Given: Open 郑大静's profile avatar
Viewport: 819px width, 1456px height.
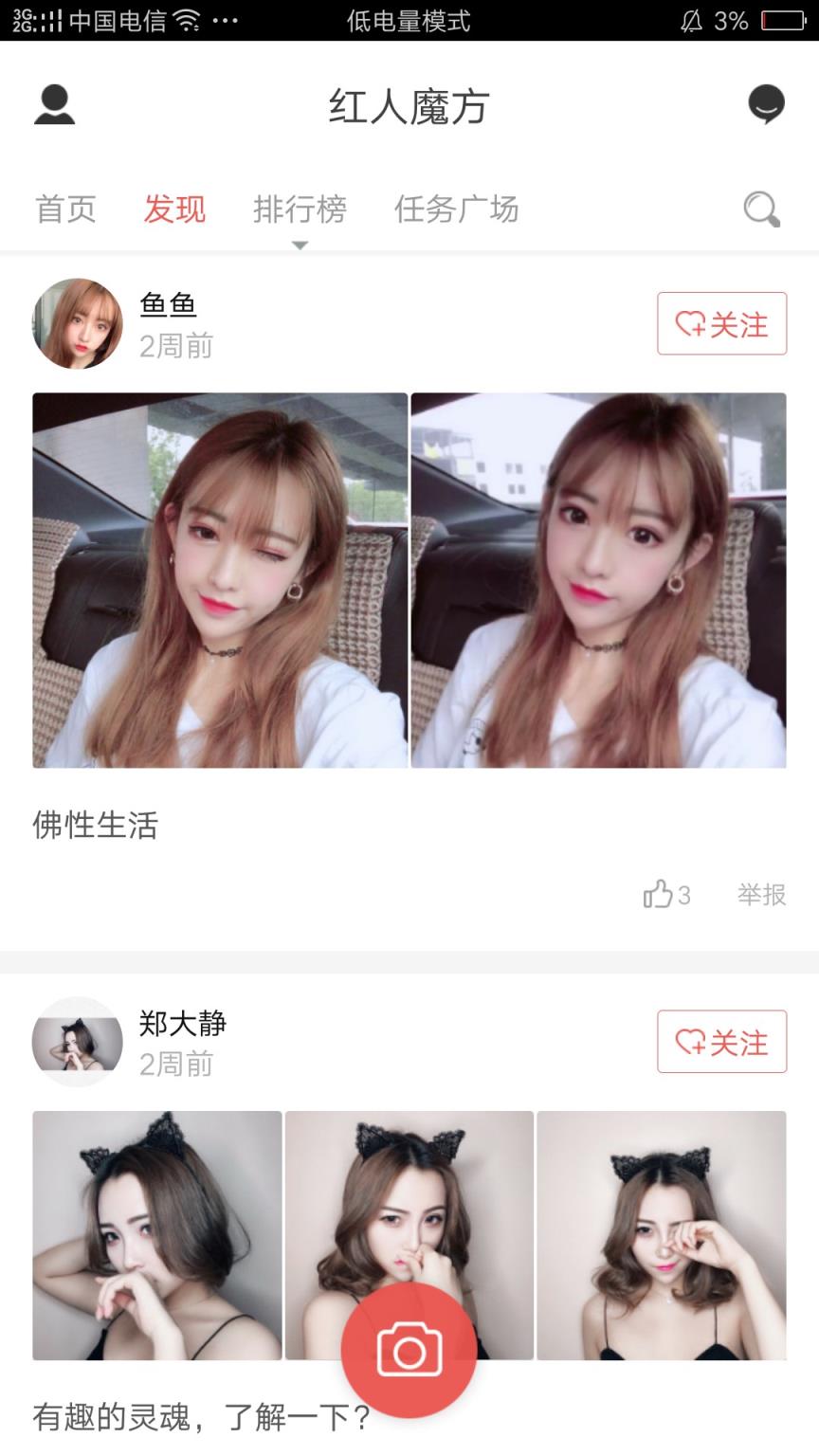Looking at the screenshot, I should point(78,1041).
